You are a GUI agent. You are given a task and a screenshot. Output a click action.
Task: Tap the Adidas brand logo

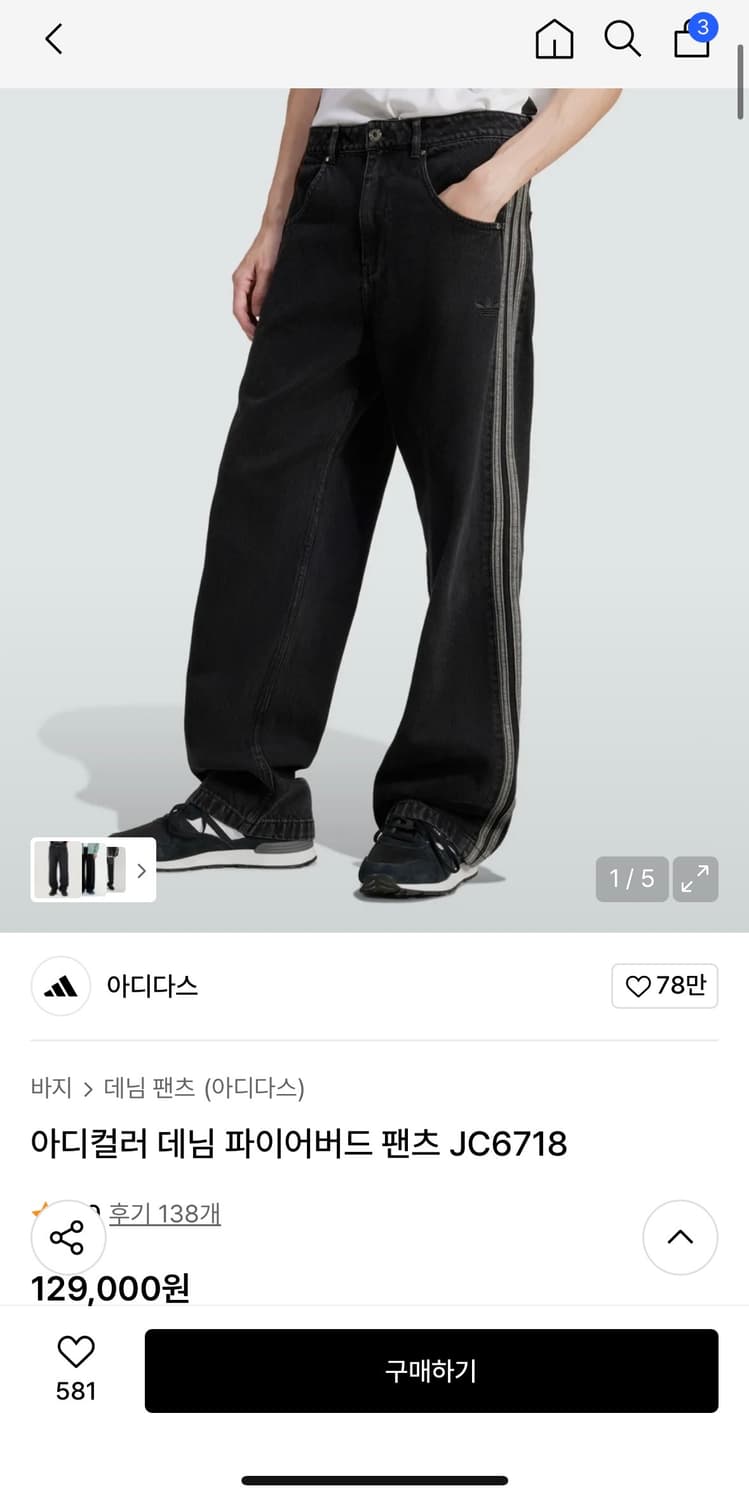click(60, 986)
